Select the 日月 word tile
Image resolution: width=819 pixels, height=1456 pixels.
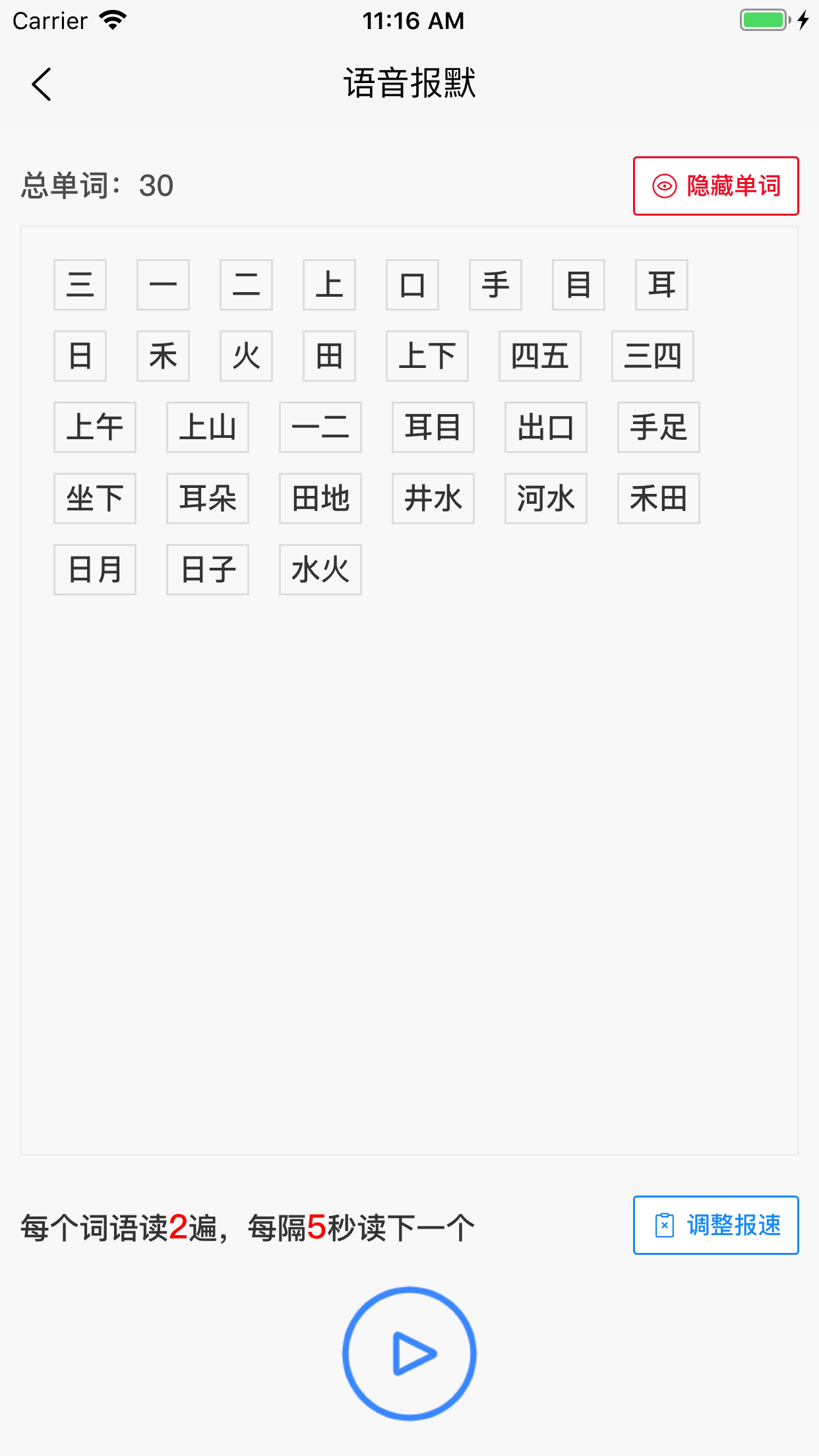pos(94,570)
